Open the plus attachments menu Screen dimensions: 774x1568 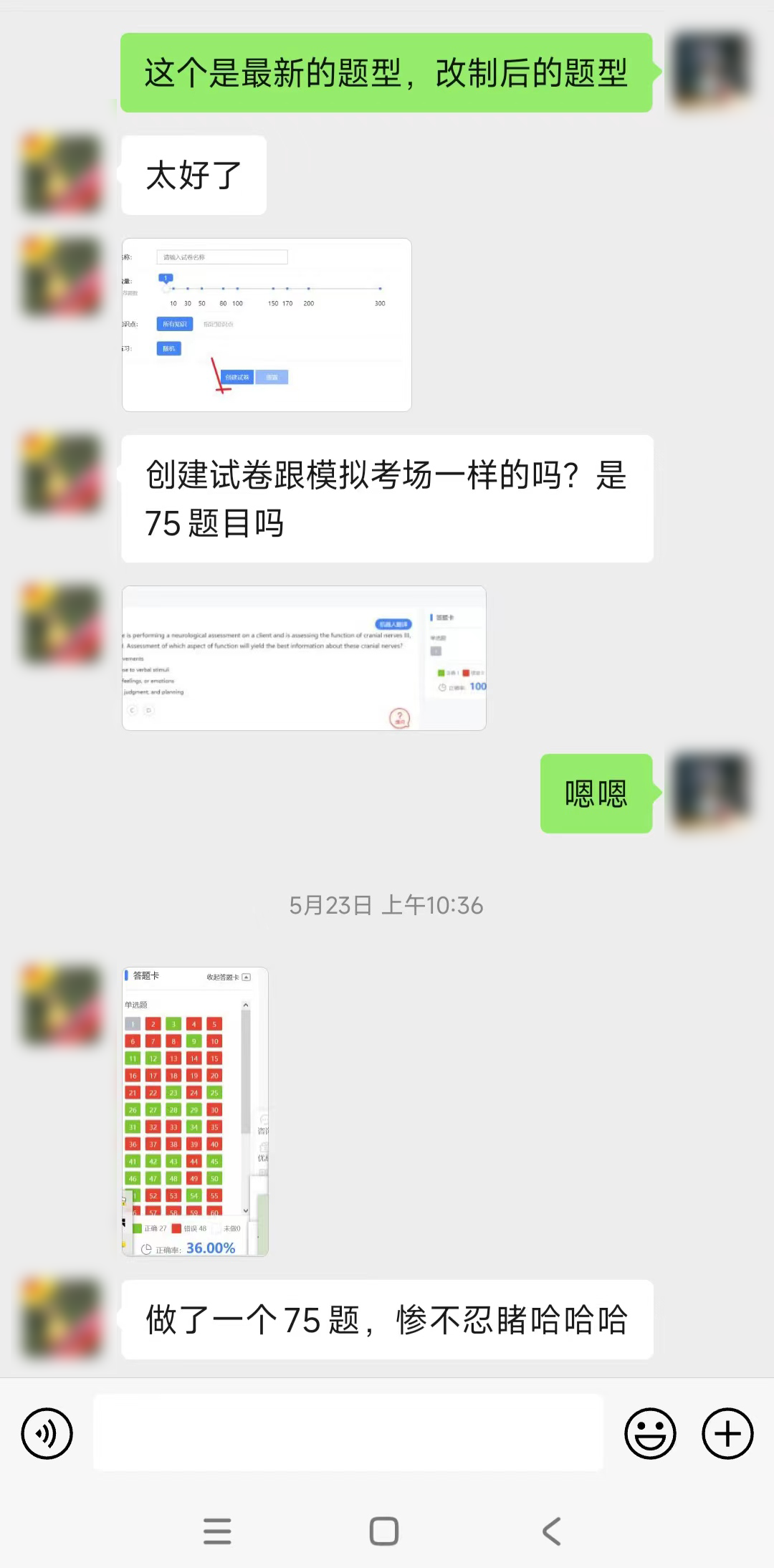click(727, 1433)
